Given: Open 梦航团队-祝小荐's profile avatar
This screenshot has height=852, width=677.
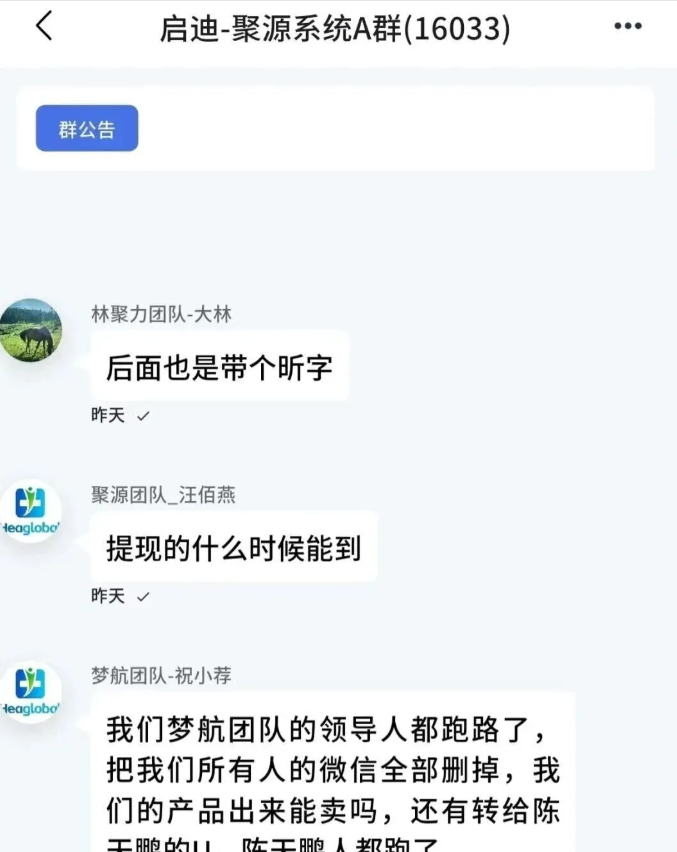Looking at the screenshot, I should pos(31,692).
